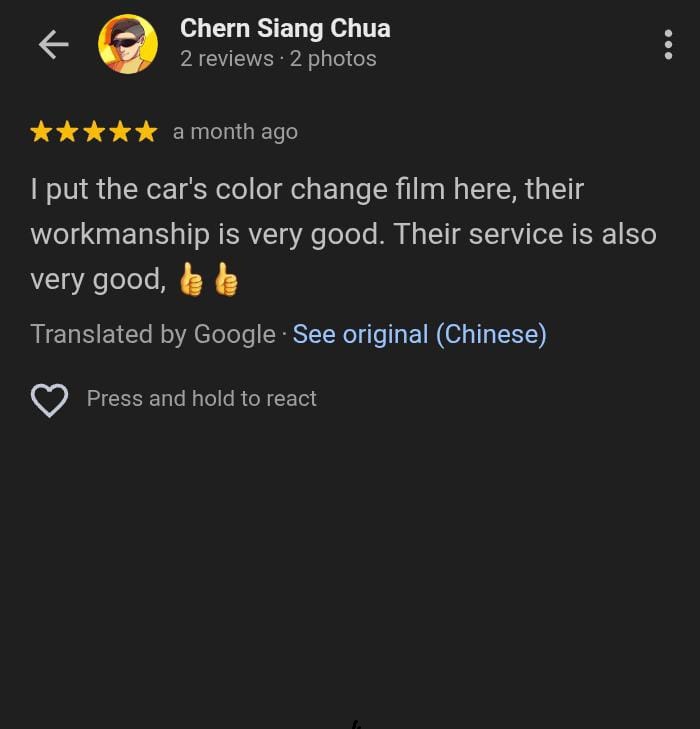Go back using the arrow icon
Screen dimensions: 700x729
coord(53,44)
